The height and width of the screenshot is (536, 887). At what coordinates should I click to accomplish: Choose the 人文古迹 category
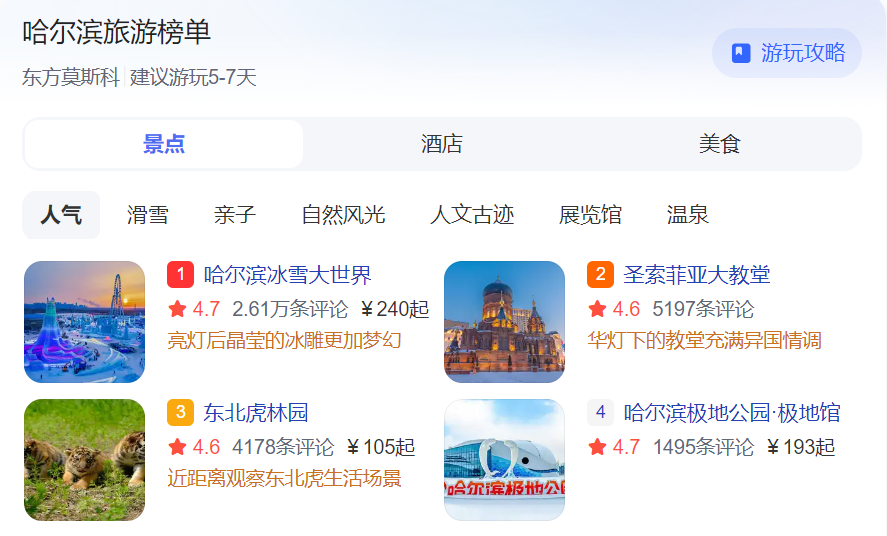coord(472,214)
